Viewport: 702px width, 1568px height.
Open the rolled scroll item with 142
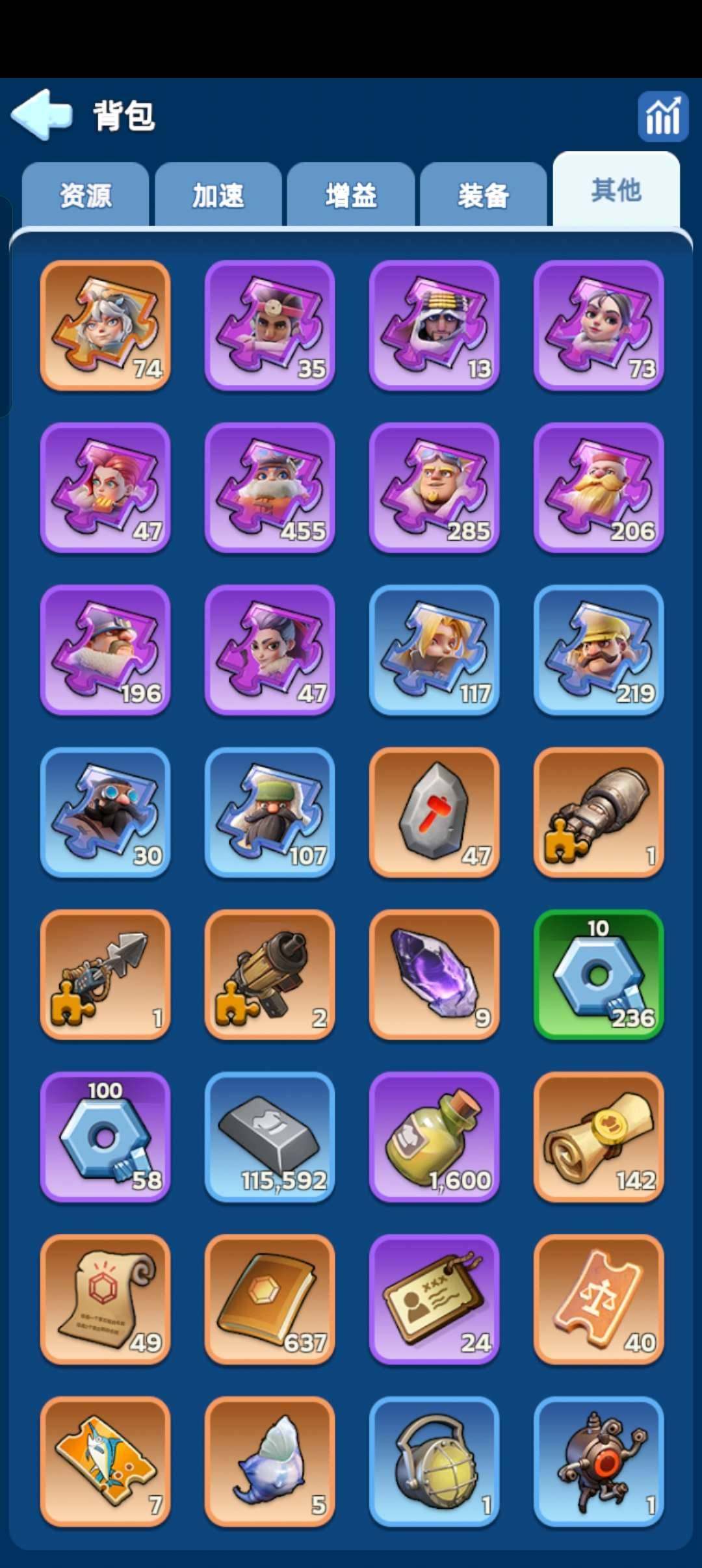tap(599, 1136)
